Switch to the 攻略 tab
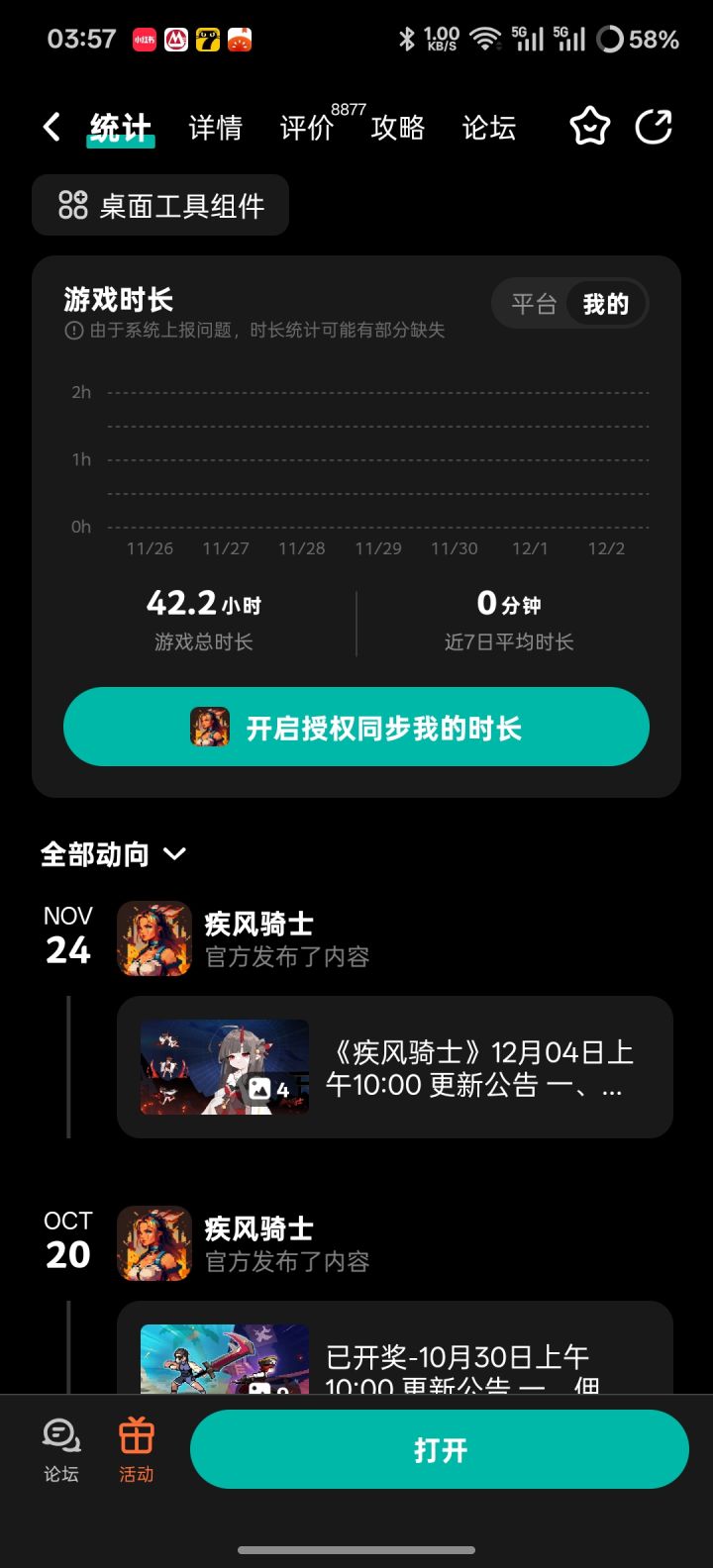The height and width of the screenshot is (1568, 713). 397,129
